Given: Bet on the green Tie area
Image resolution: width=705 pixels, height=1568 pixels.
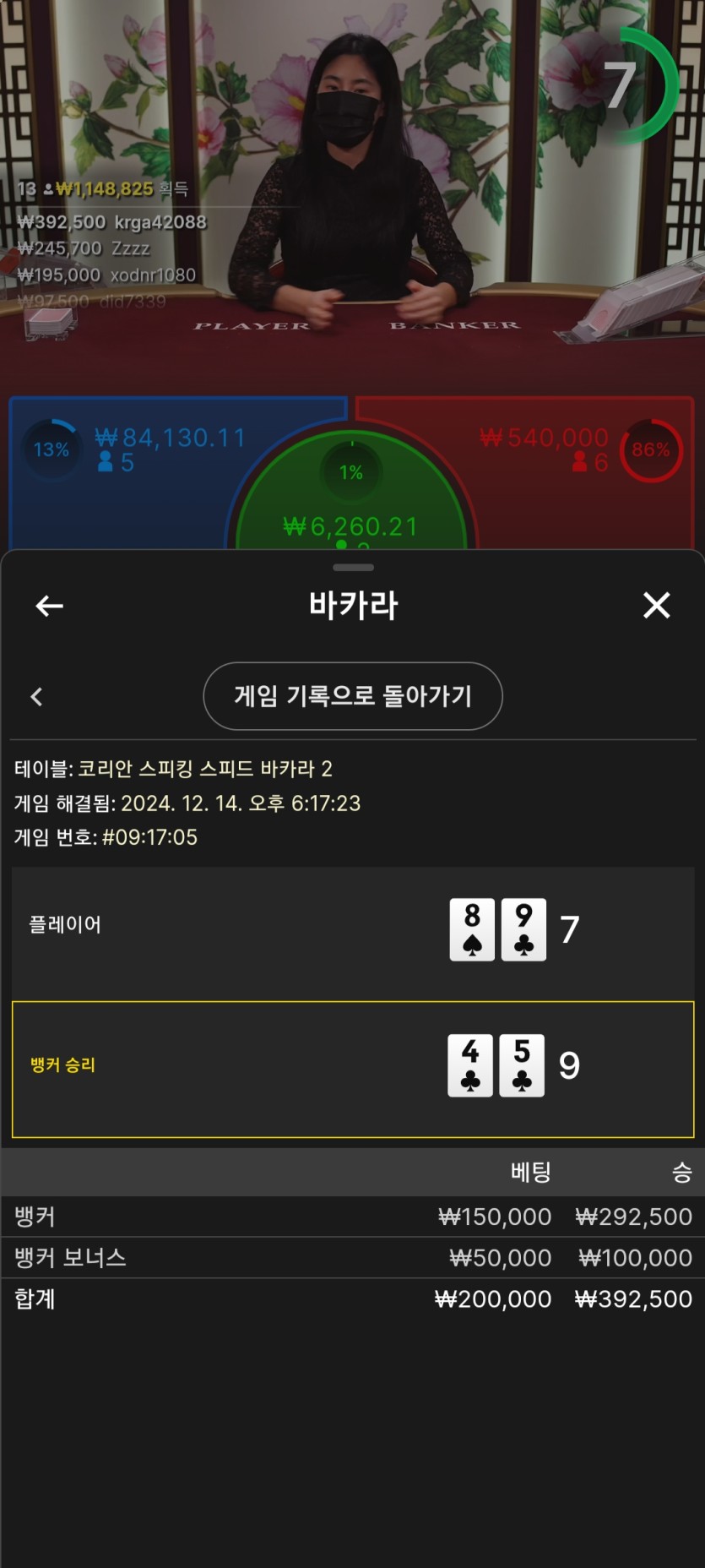Looking at the screenshot, I should coord(351,507).
